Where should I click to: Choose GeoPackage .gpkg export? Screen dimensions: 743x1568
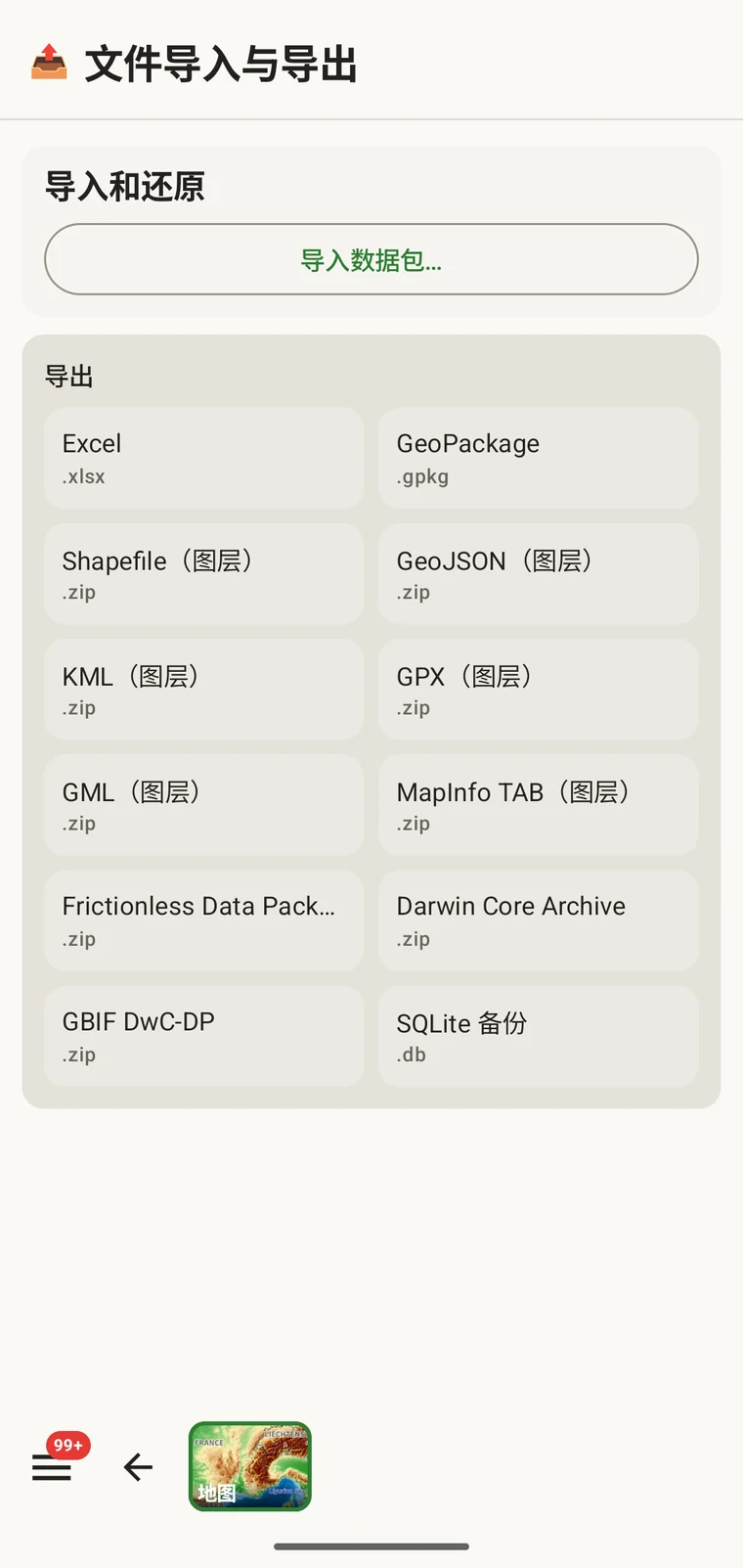539,458
